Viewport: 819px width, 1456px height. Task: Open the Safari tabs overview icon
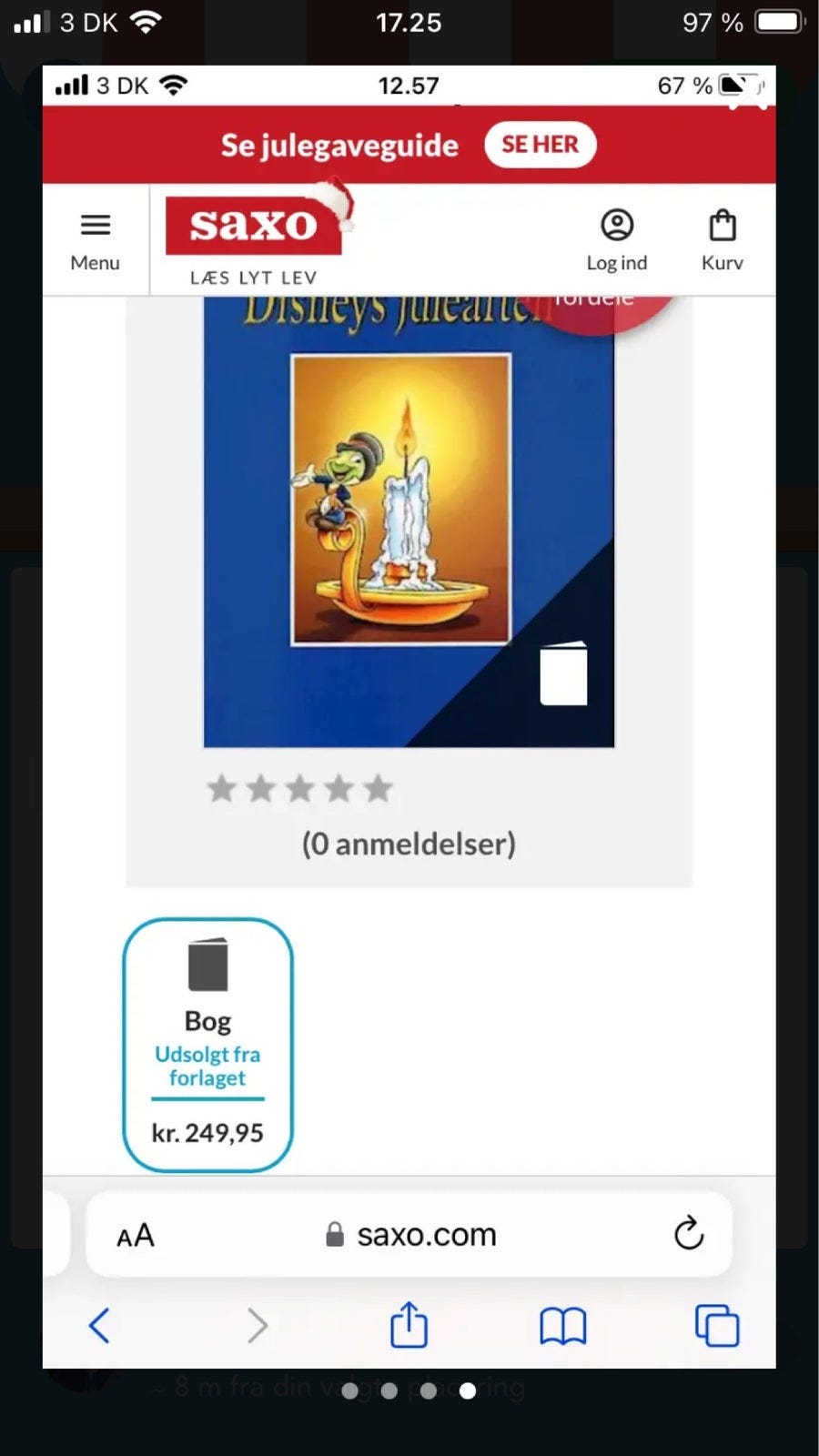[717, 1326]
